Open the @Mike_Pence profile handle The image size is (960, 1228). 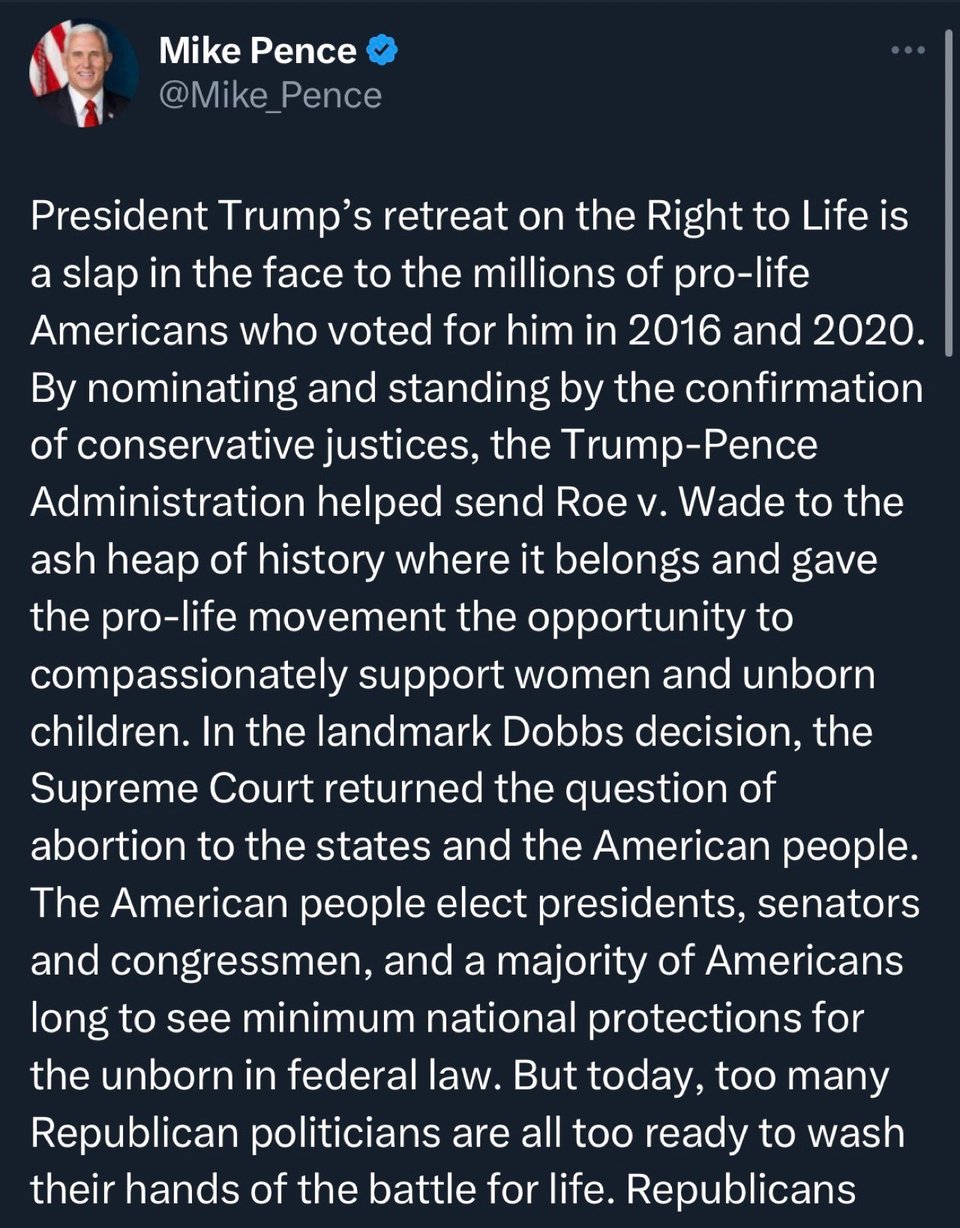click(x=270, y=95)
